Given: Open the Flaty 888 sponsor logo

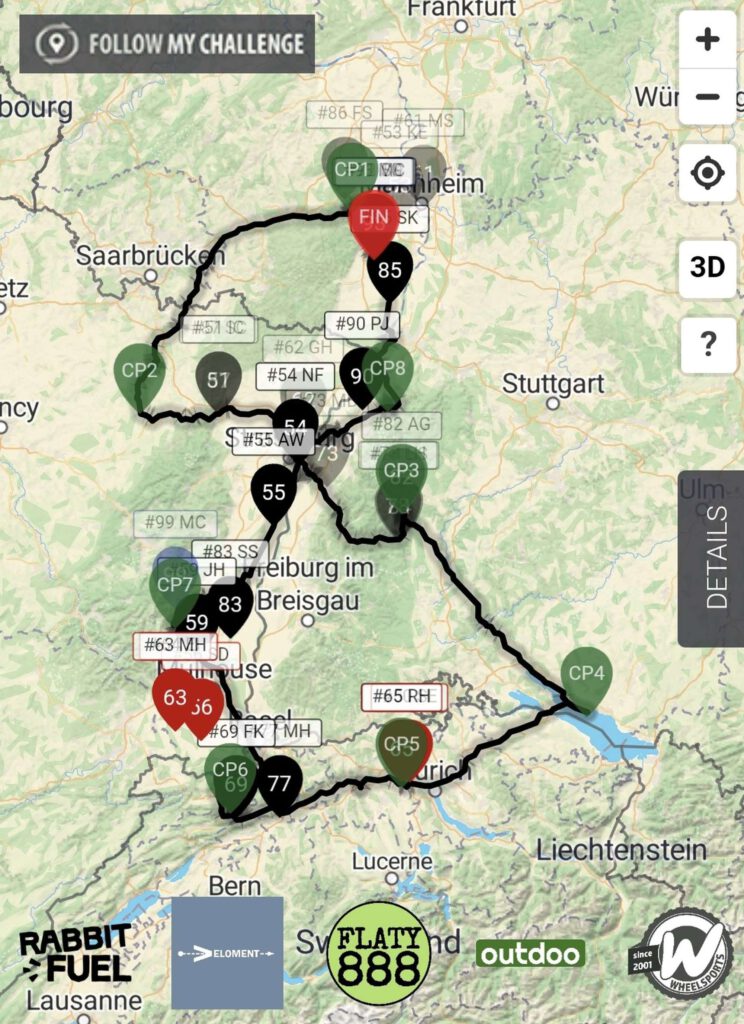Looking at the screenshot, I should tap(379, 953).
